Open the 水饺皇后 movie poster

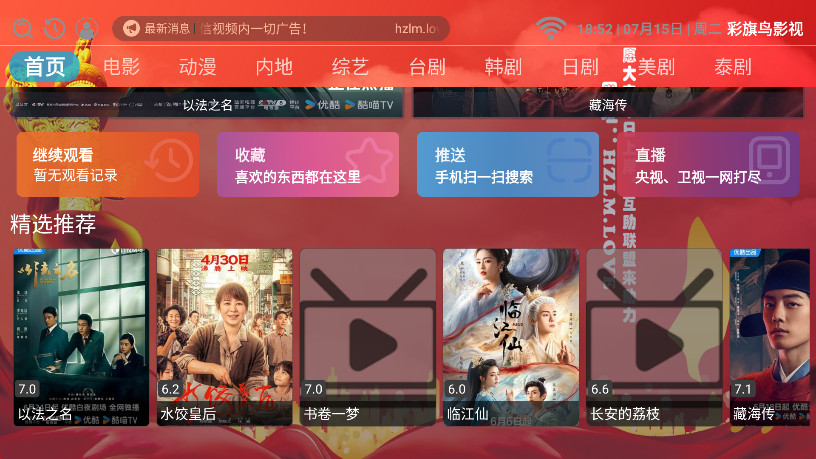[x=225, y=337]
